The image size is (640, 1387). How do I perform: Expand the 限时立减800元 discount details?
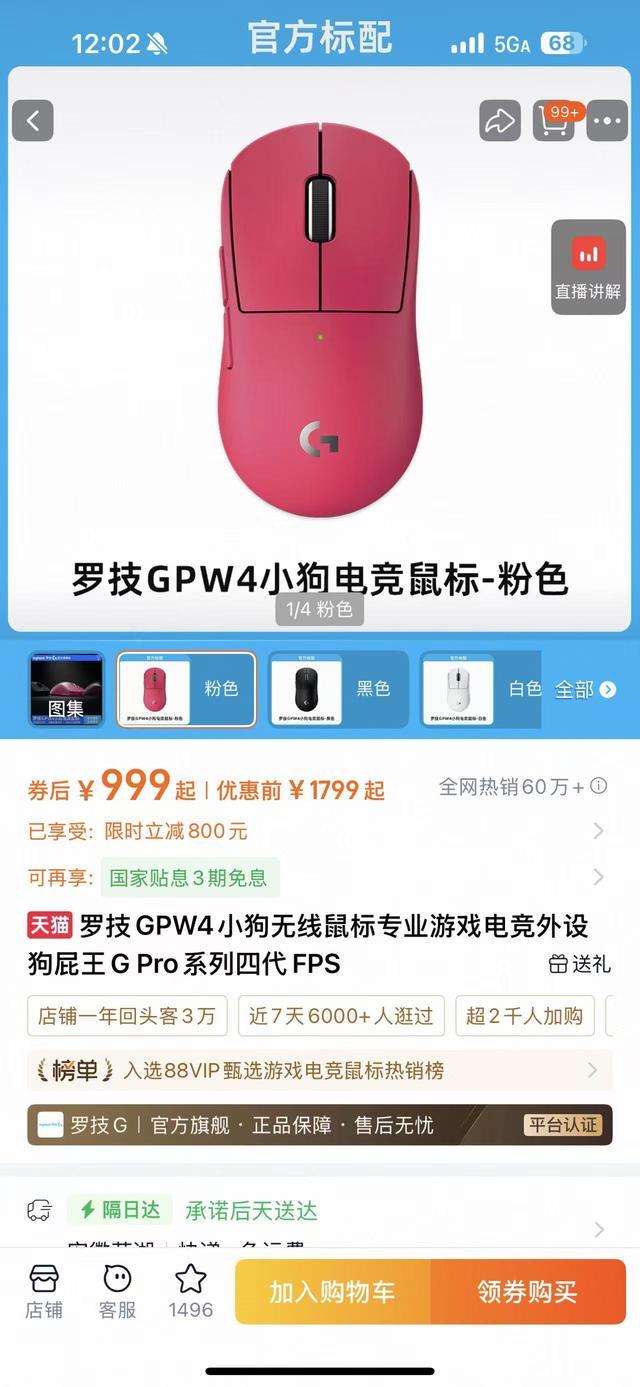coord(598,831)
